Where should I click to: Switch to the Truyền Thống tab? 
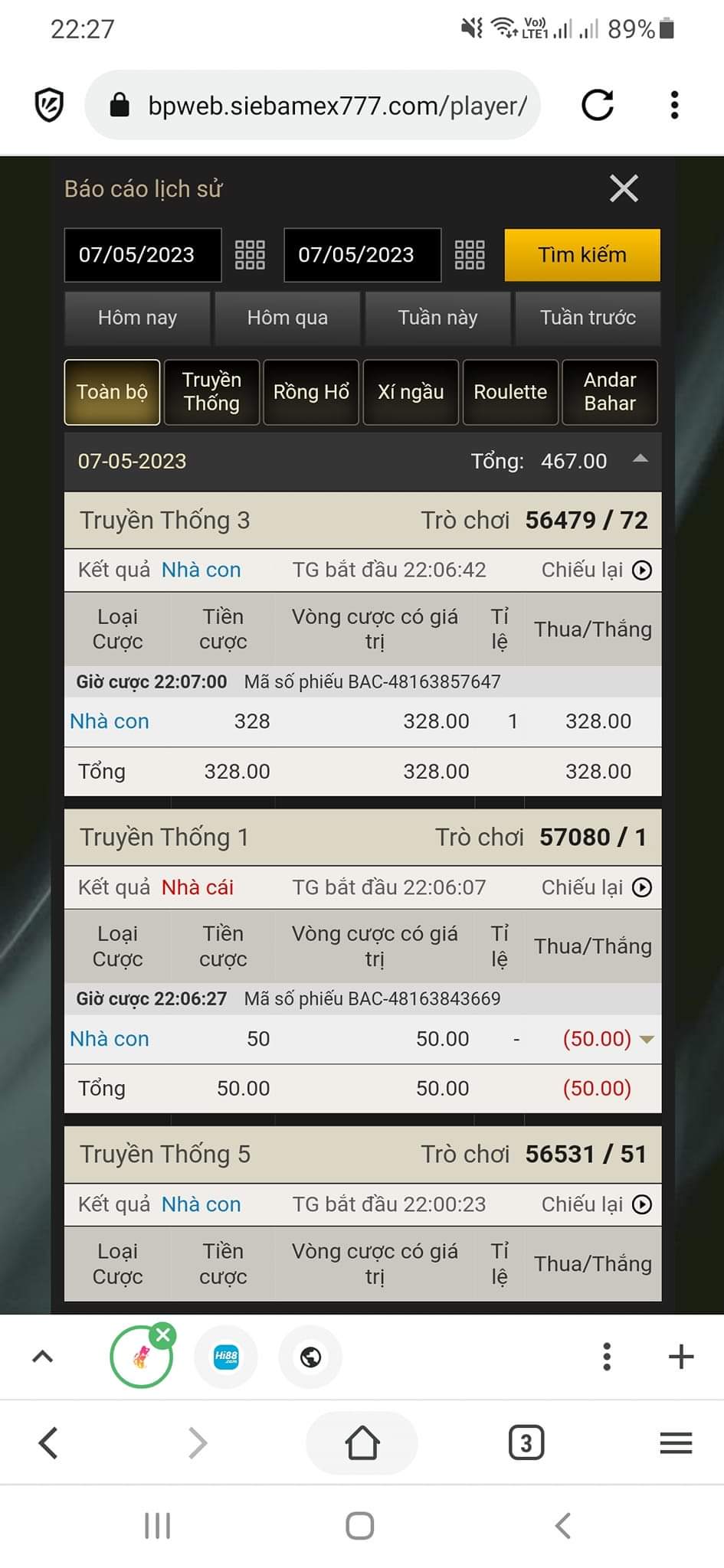click(x=211, y=392)
